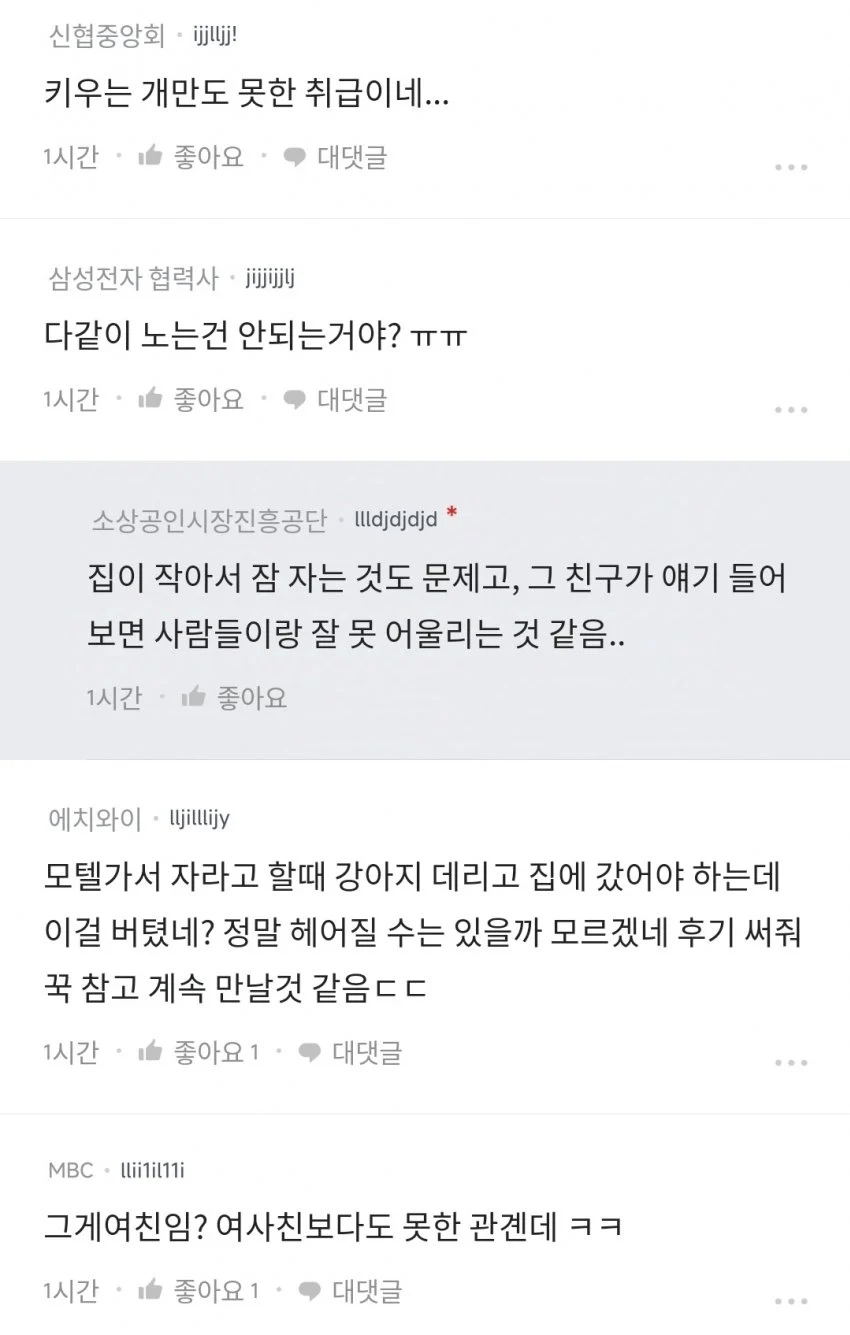The height and width of the screenshot is (1335, 850).
Task: Click the reply speech bubble icon on 에치와이's comment
Action: [309, 1052]
